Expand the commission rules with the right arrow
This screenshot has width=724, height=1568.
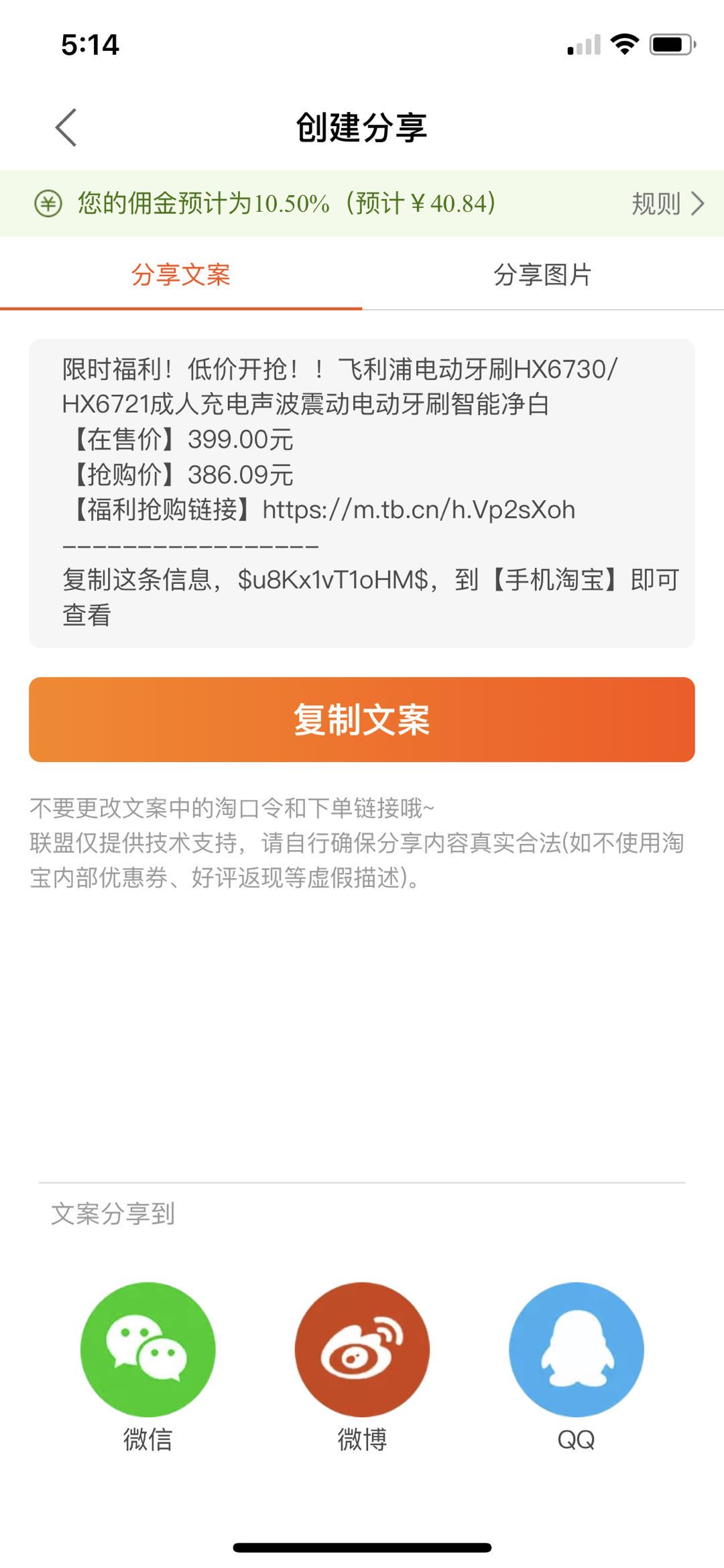pyautogui.click(x=697, y=204)
